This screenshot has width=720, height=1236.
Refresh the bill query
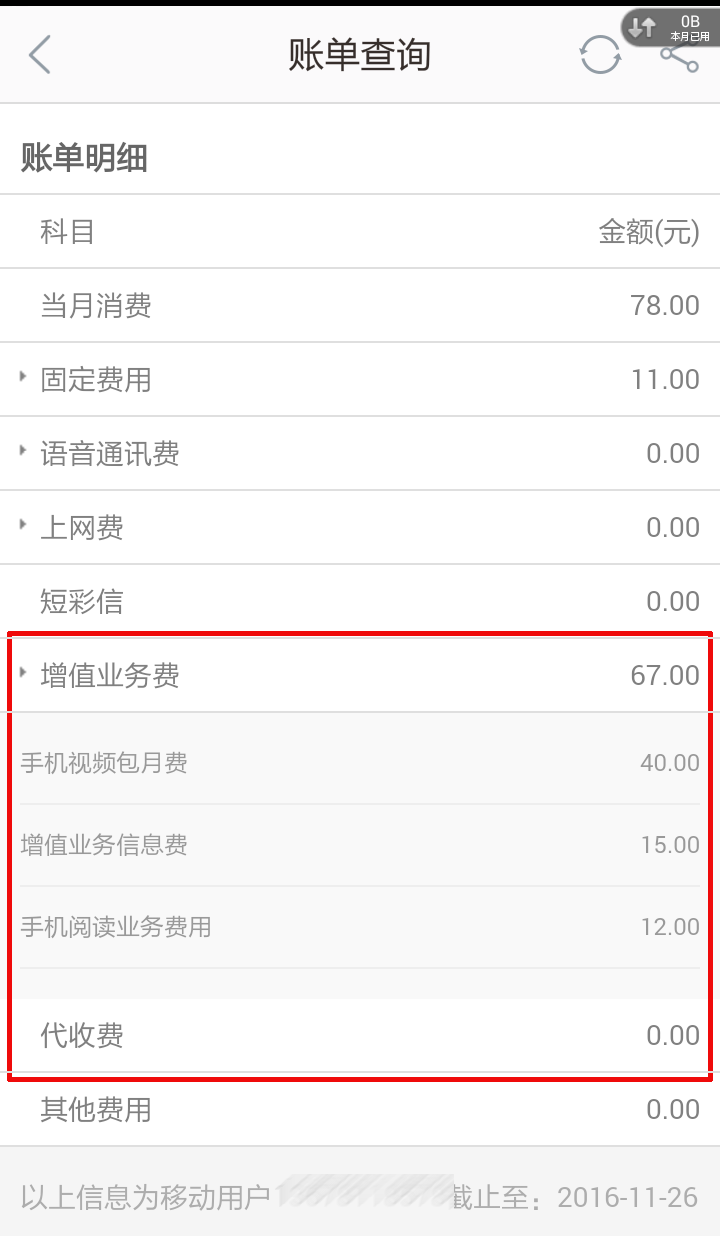tap(600, 55)
